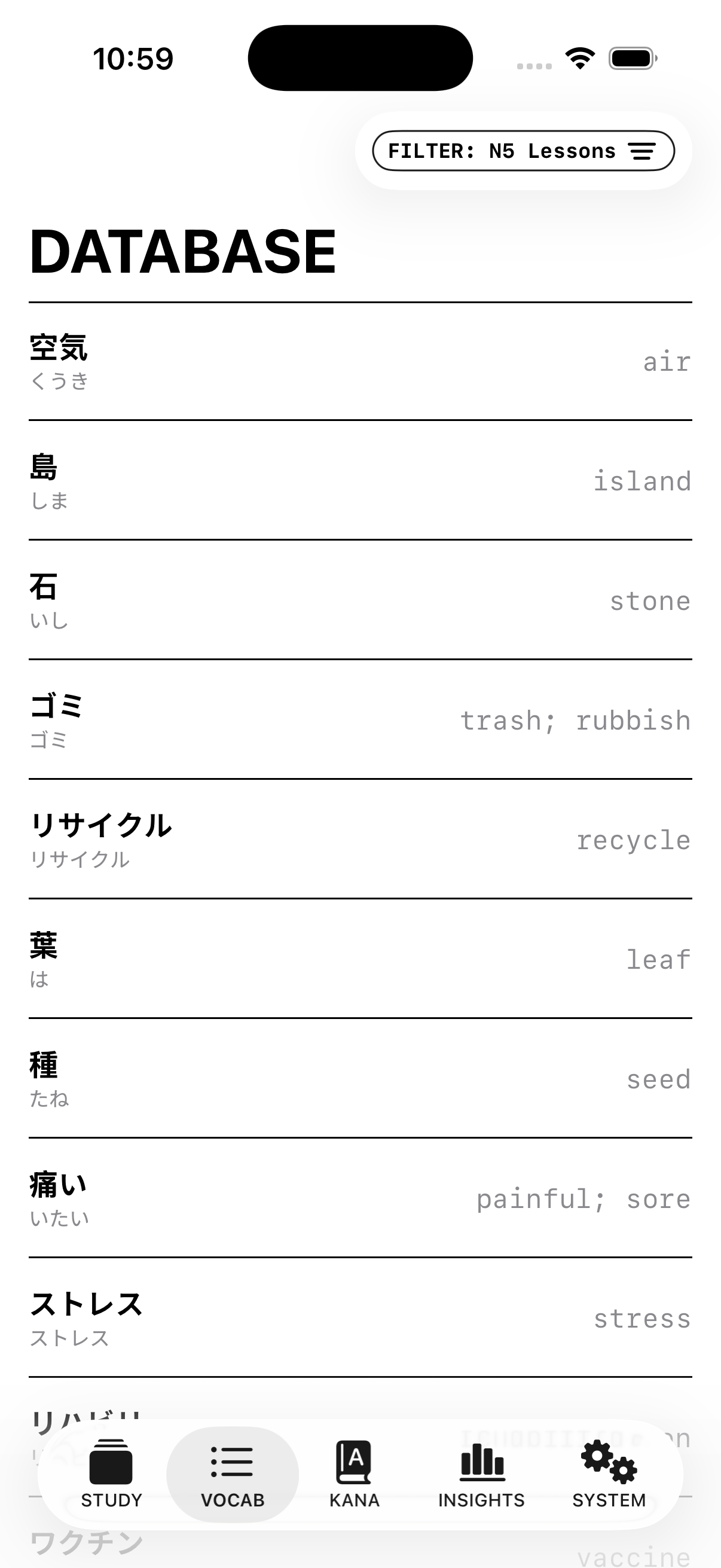Open the KANA dictionary icon

pyautogui.click(x=355, y=1462)
